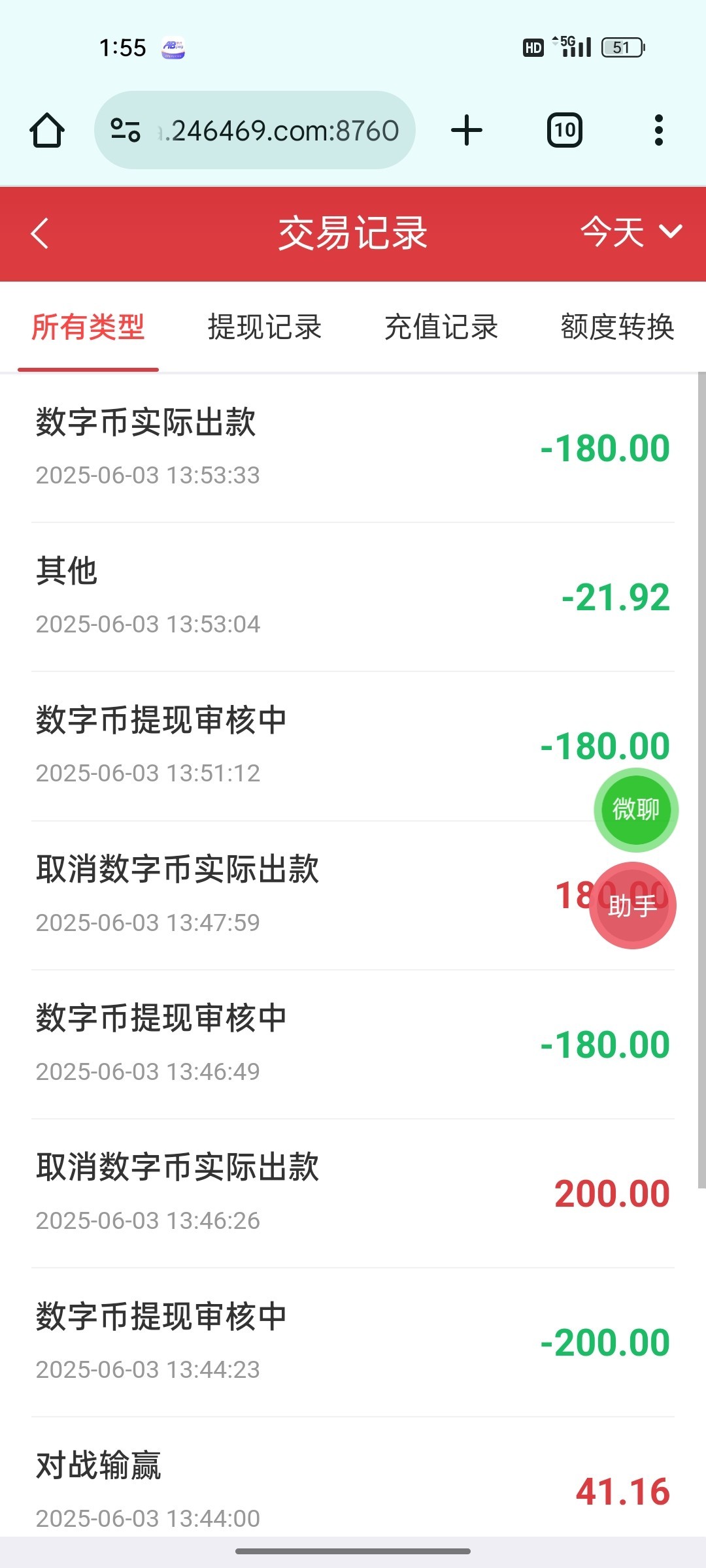Open the browser overflow menu
The width and height of the screenshot is (706, 1568).
click(x=659, y=131)
